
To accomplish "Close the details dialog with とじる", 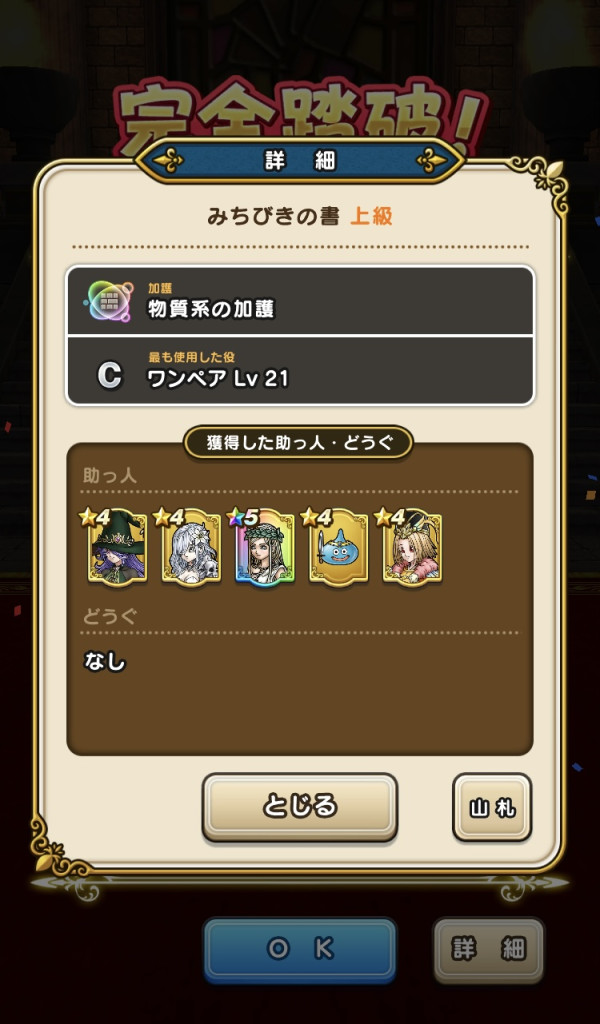I will tap(300, 806).
